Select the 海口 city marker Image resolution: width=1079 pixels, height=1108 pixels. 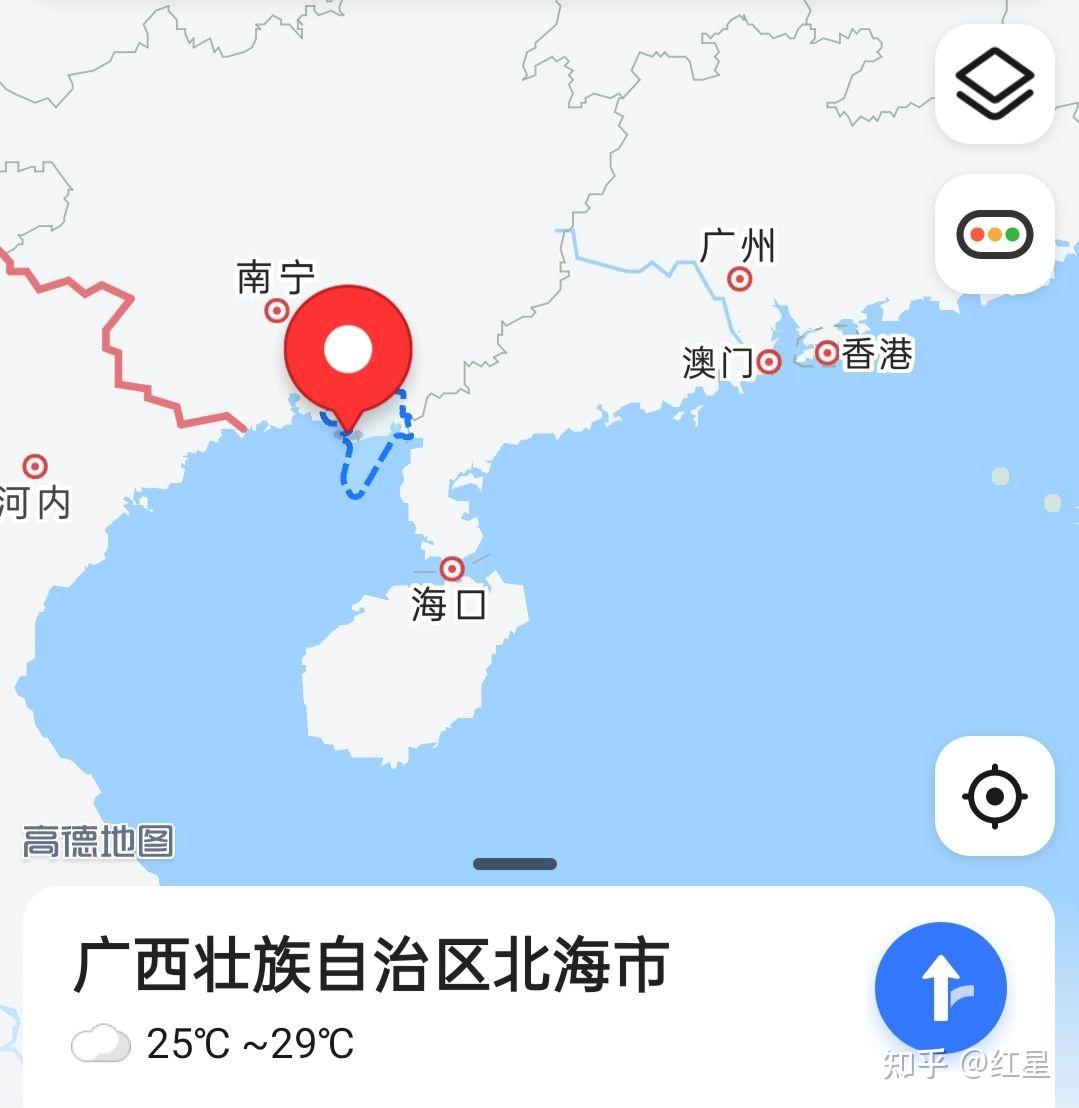point(453,569)
